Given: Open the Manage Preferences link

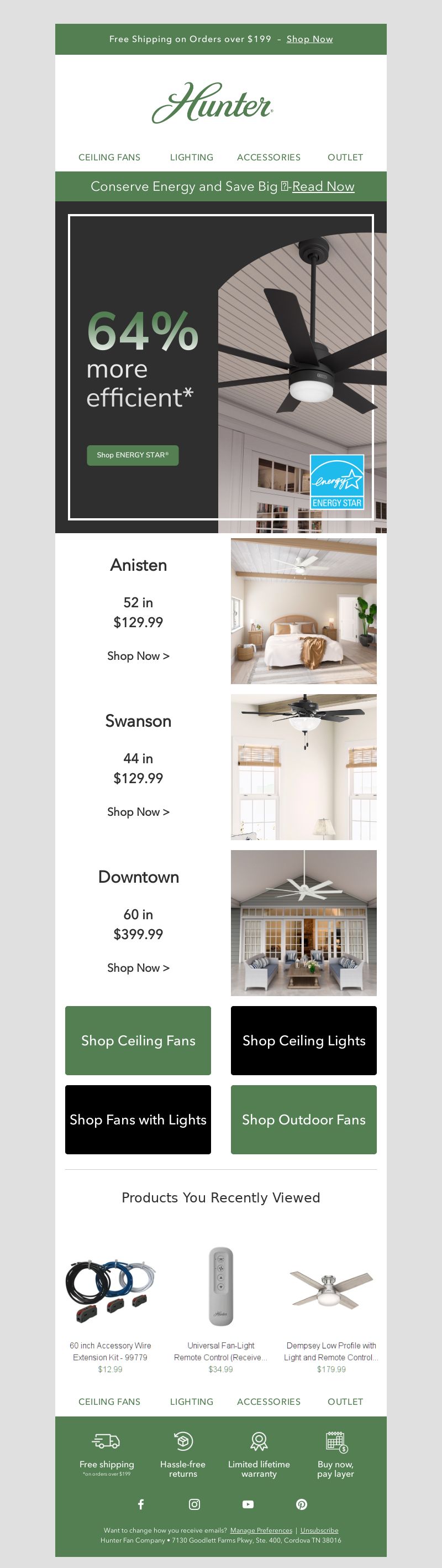Looking at the screenshot, I should [261, 1530].
